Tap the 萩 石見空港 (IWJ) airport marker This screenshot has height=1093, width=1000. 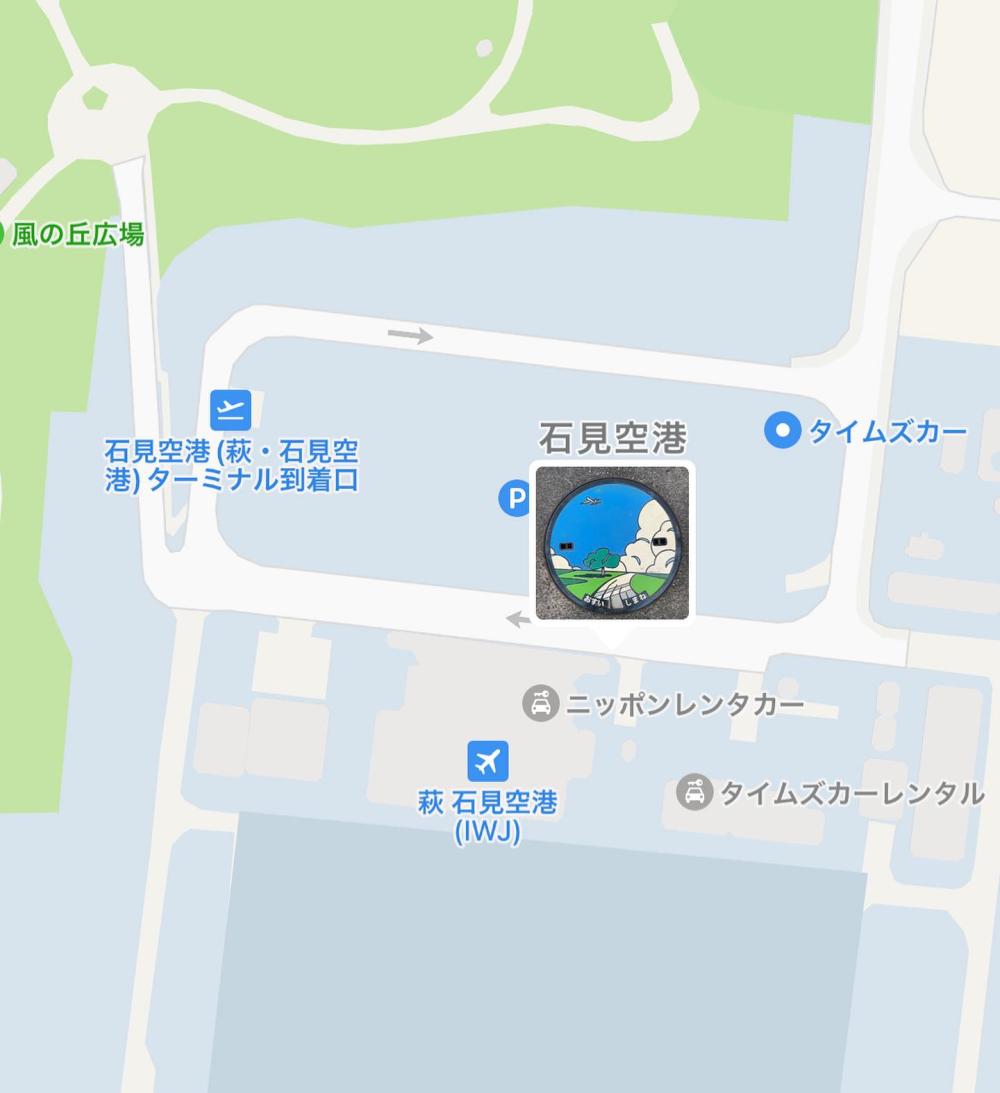(487, 761)
